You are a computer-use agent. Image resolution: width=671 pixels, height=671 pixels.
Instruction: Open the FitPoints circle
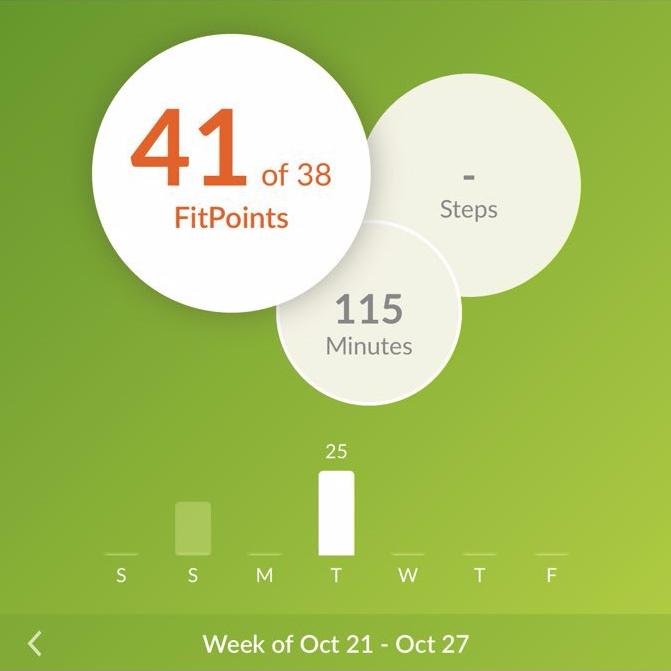[x=230, y=172]
